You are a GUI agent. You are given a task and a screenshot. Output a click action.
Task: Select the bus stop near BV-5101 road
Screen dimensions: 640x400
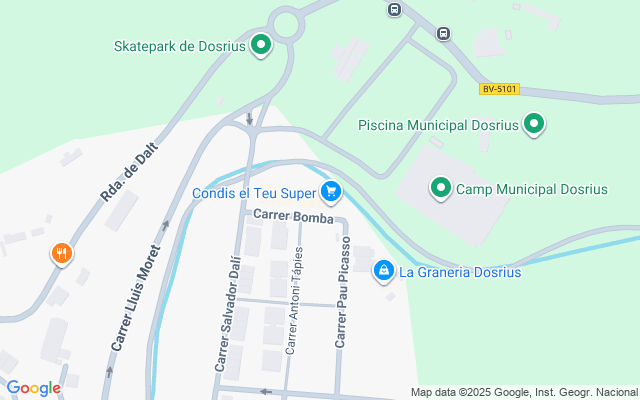point(443,33)
